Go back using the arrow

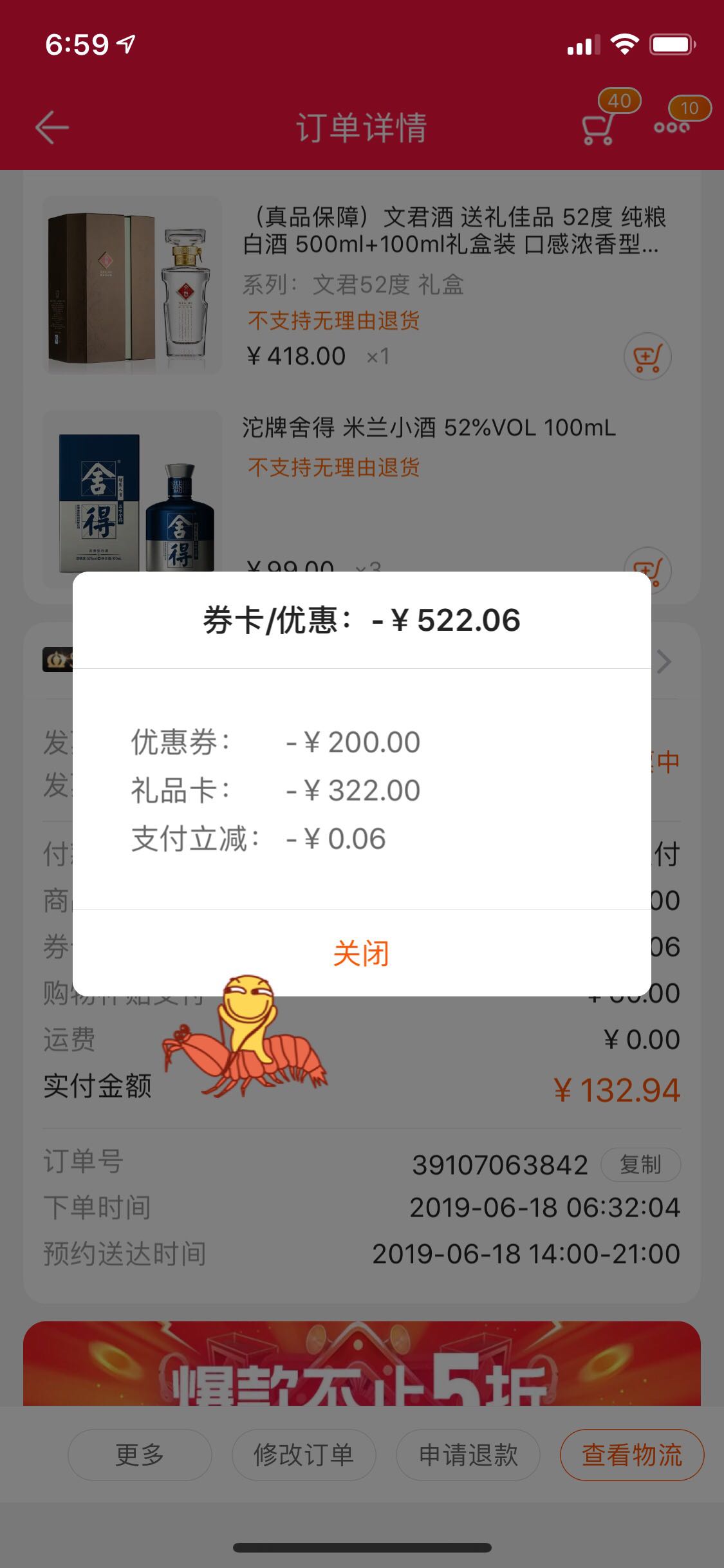51,127
